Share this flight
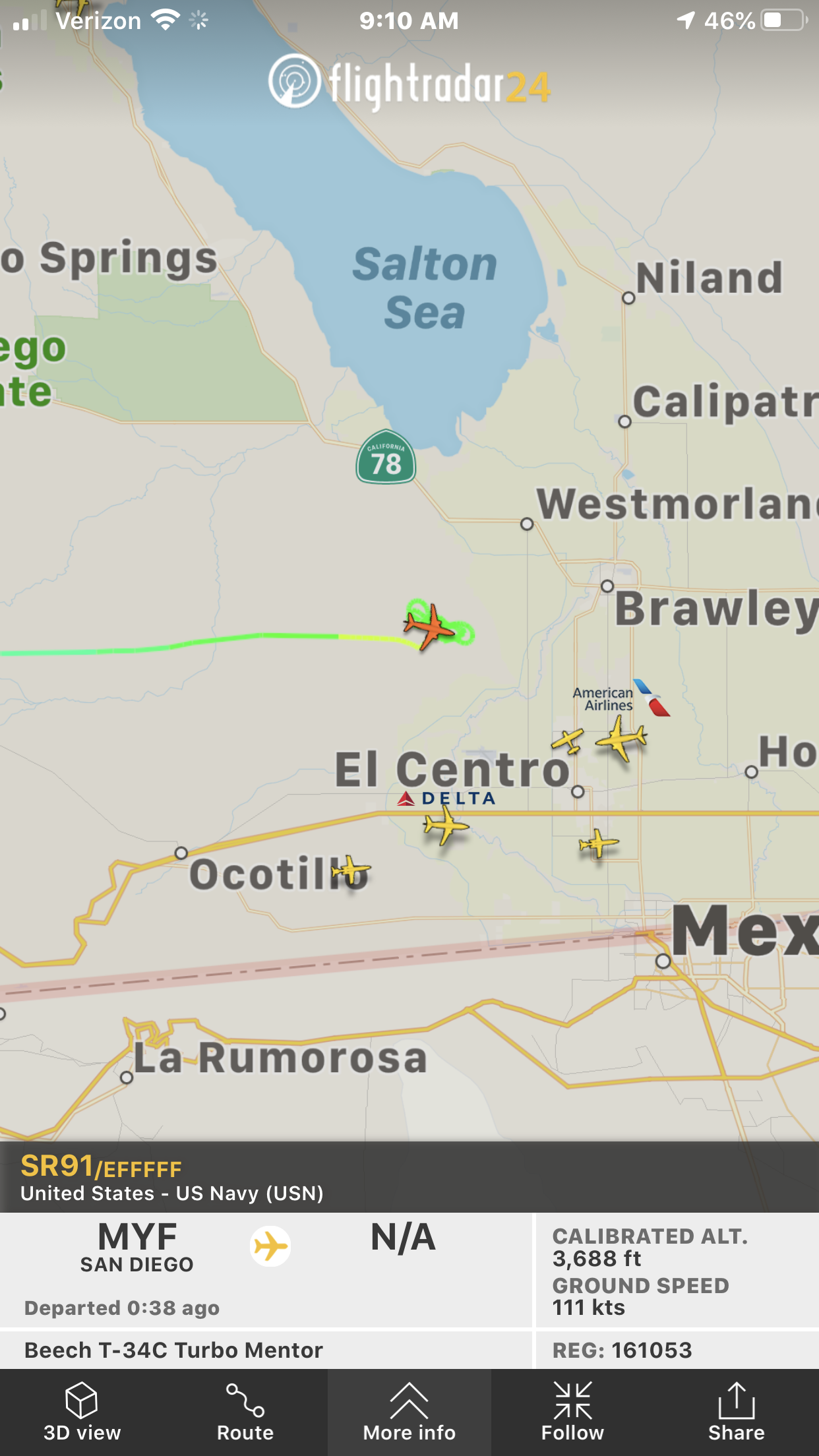This screenshot has height=1456, width=819. (737, 1412)
